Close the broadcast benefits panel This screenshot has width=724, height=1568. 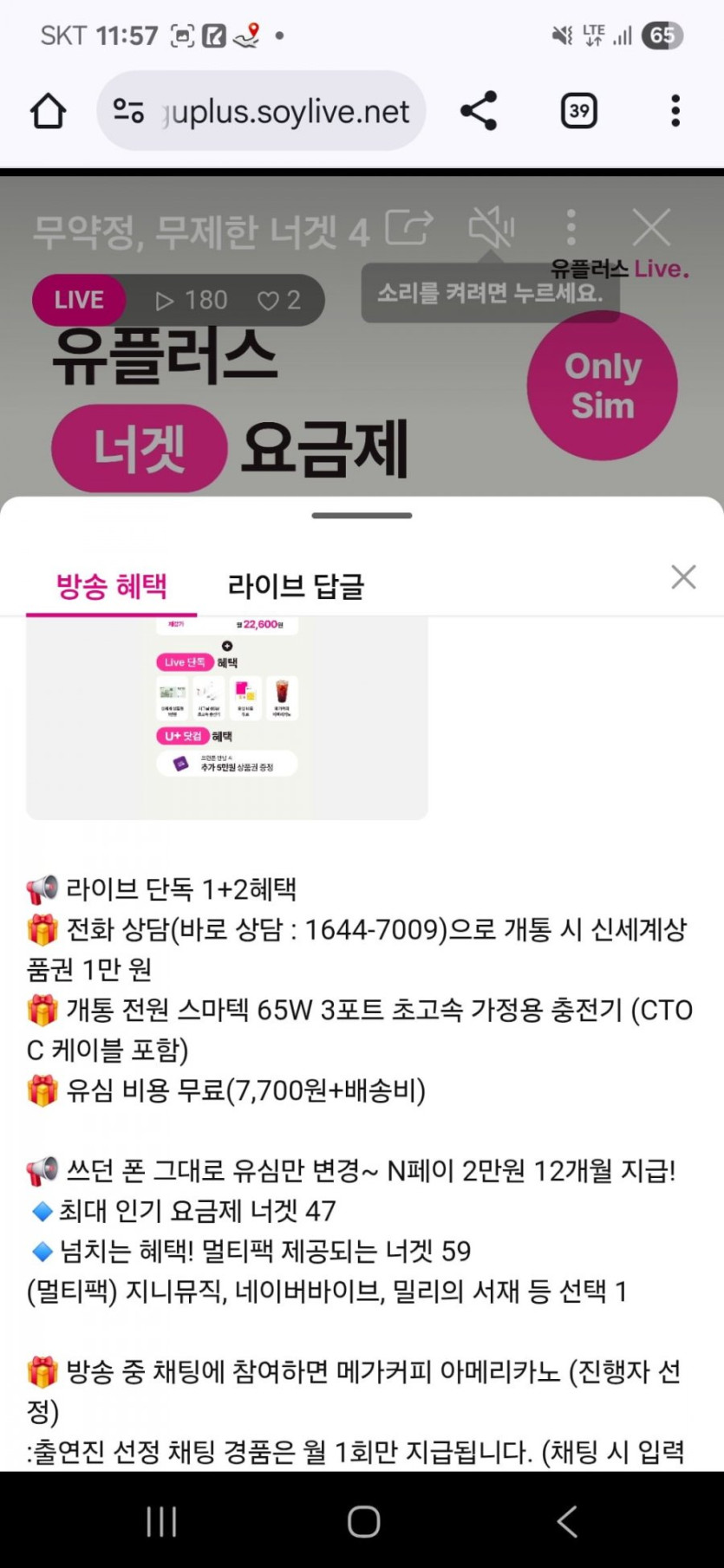(x=683, y=577)
